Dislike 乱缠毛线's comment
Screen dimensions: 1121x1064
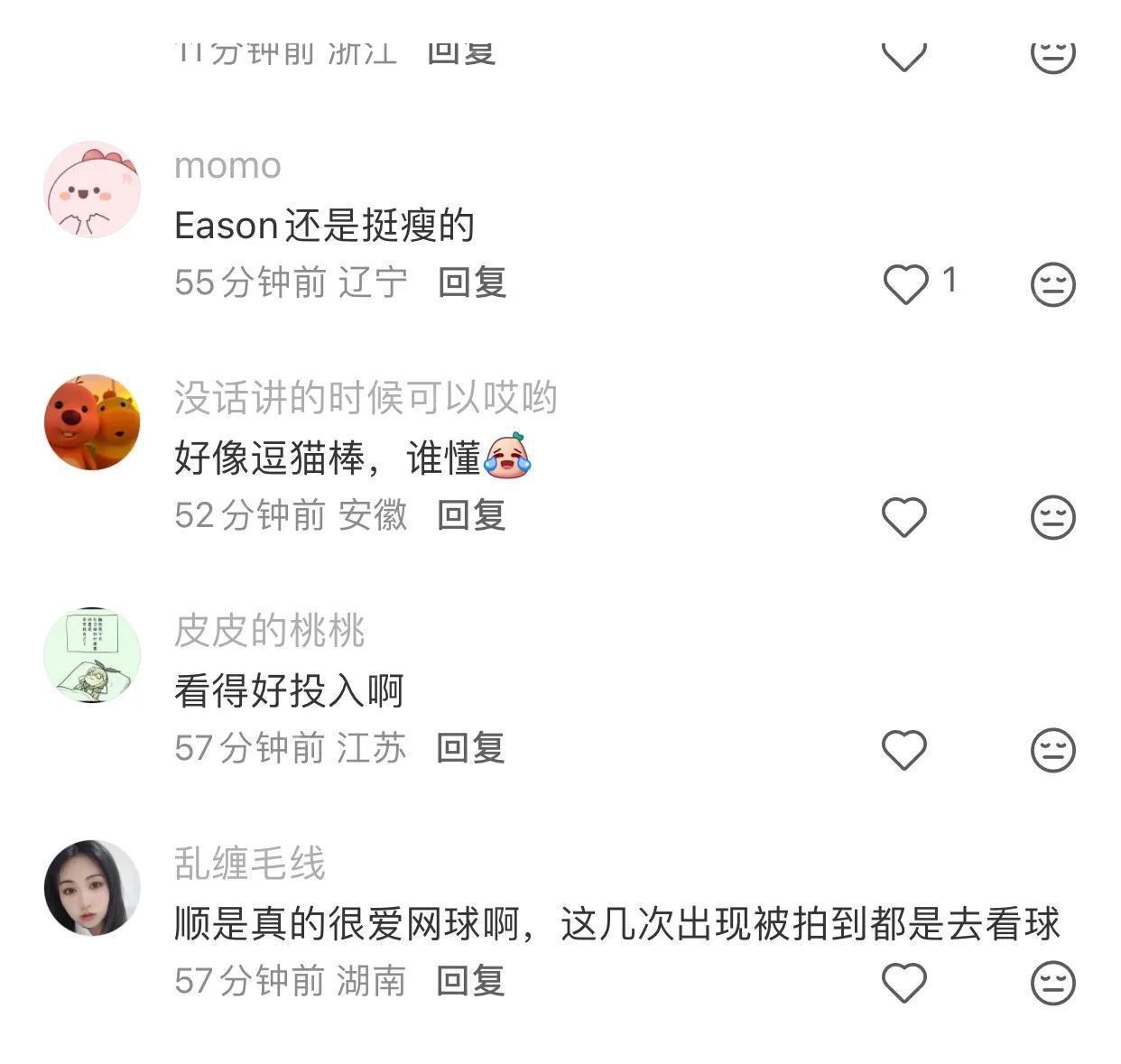tap(1052, 983)
